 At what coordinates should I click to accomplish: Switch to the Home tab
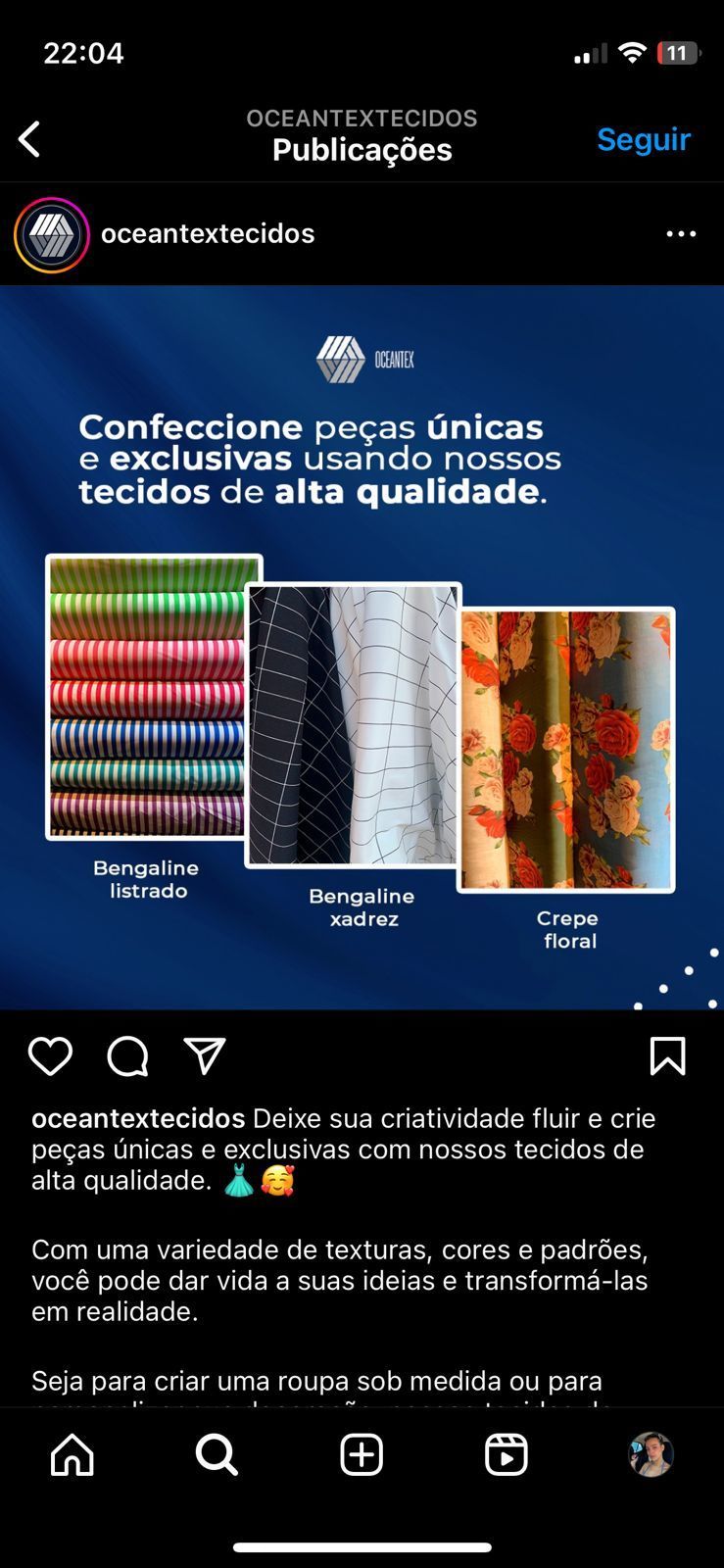(72, 1454)
